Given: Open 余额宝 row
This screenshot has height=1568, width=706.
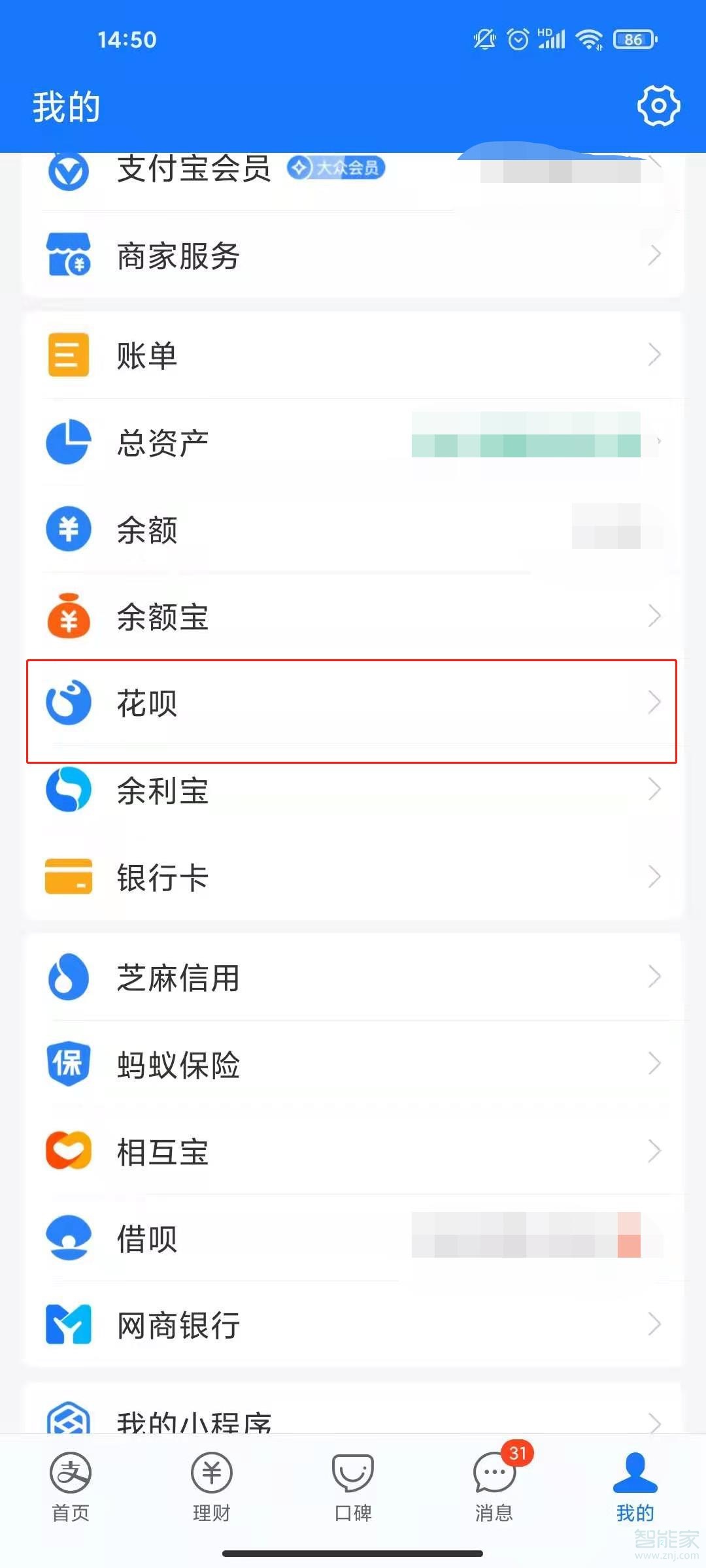Looking at the screenshot, I should coord(353,616).
